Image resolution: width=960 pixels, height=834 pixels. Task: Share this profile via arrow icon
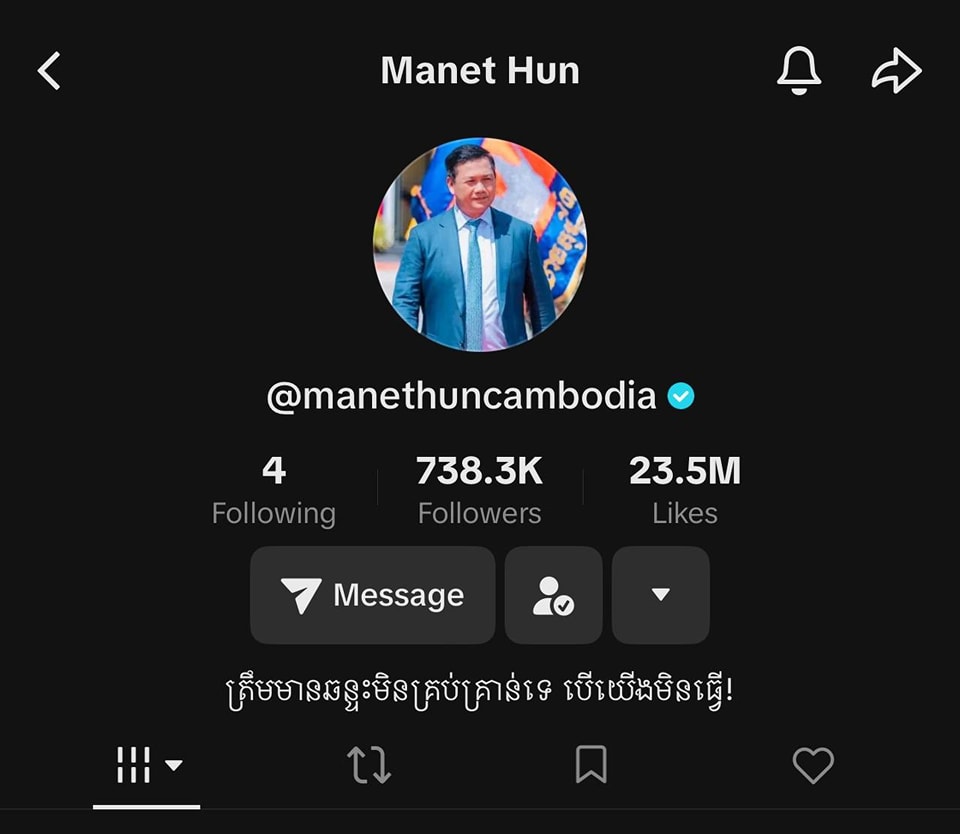coord(896,71)
